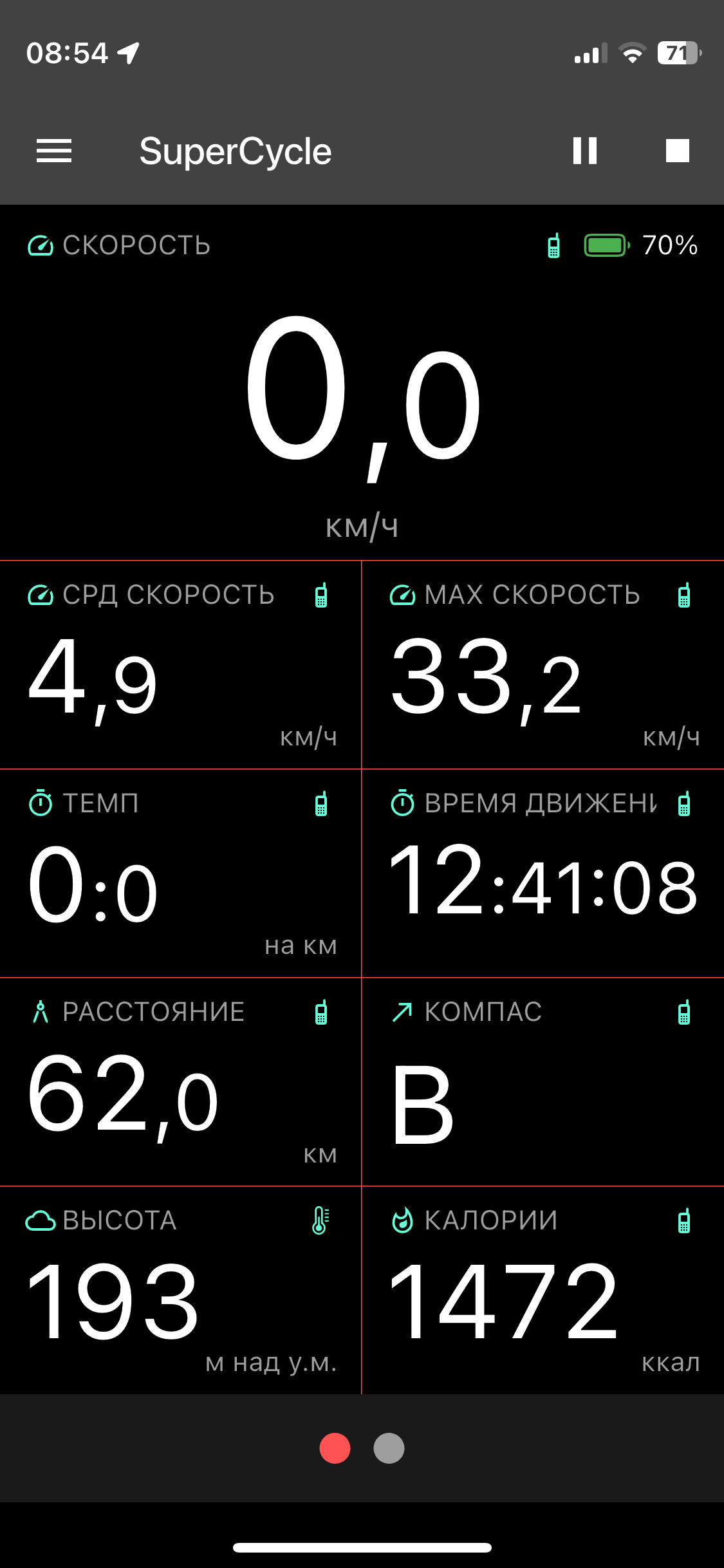
Task: Open the hamburger menu
Action: [54, 151]
